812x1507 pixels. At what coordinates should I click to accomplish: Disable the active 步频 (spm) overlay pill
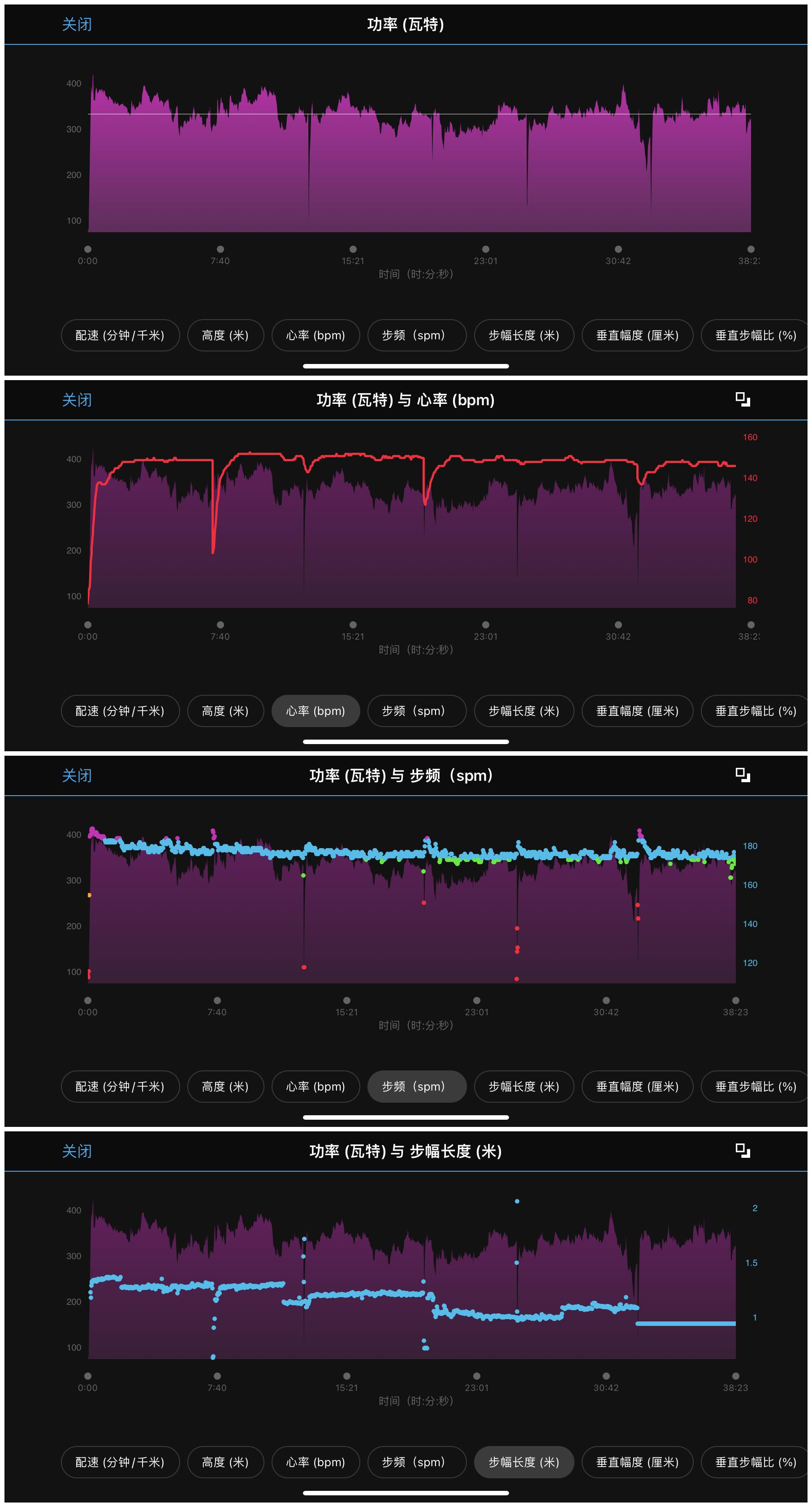(x=416, y=1087)
